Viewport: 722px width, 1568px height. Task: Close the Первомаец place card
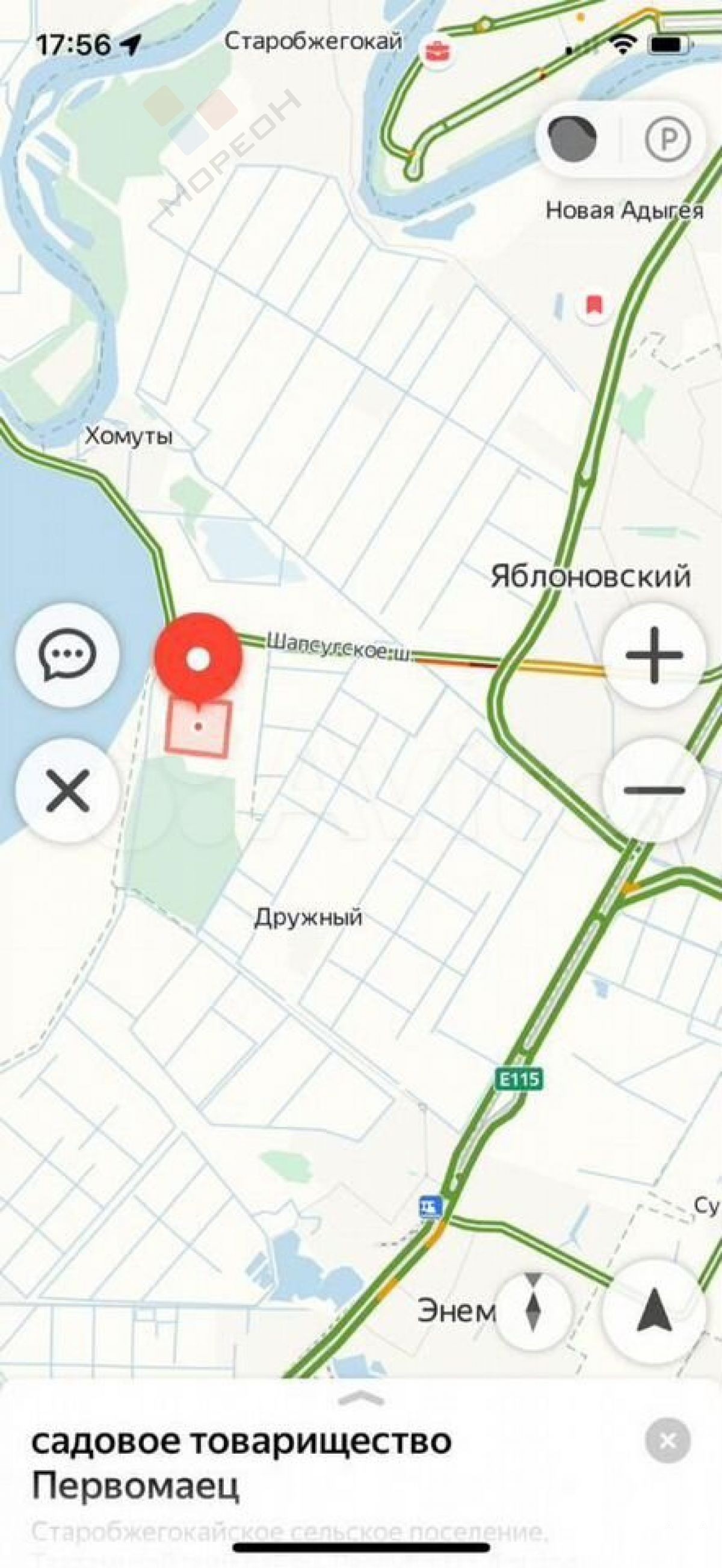point(668,1441)
